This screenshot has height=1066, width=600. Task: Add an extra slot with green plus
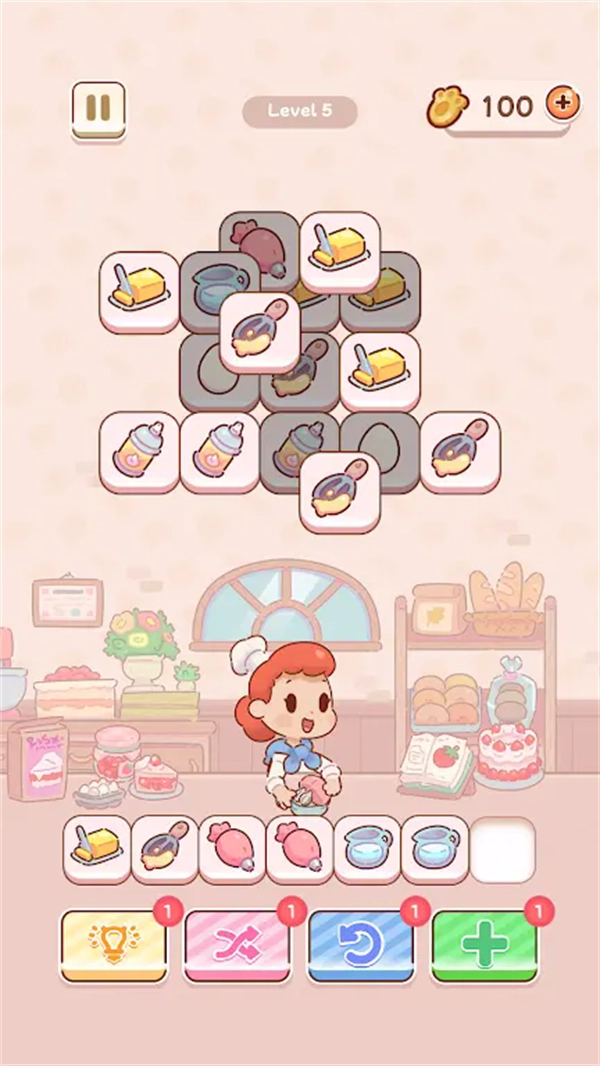tap(484, 943)
